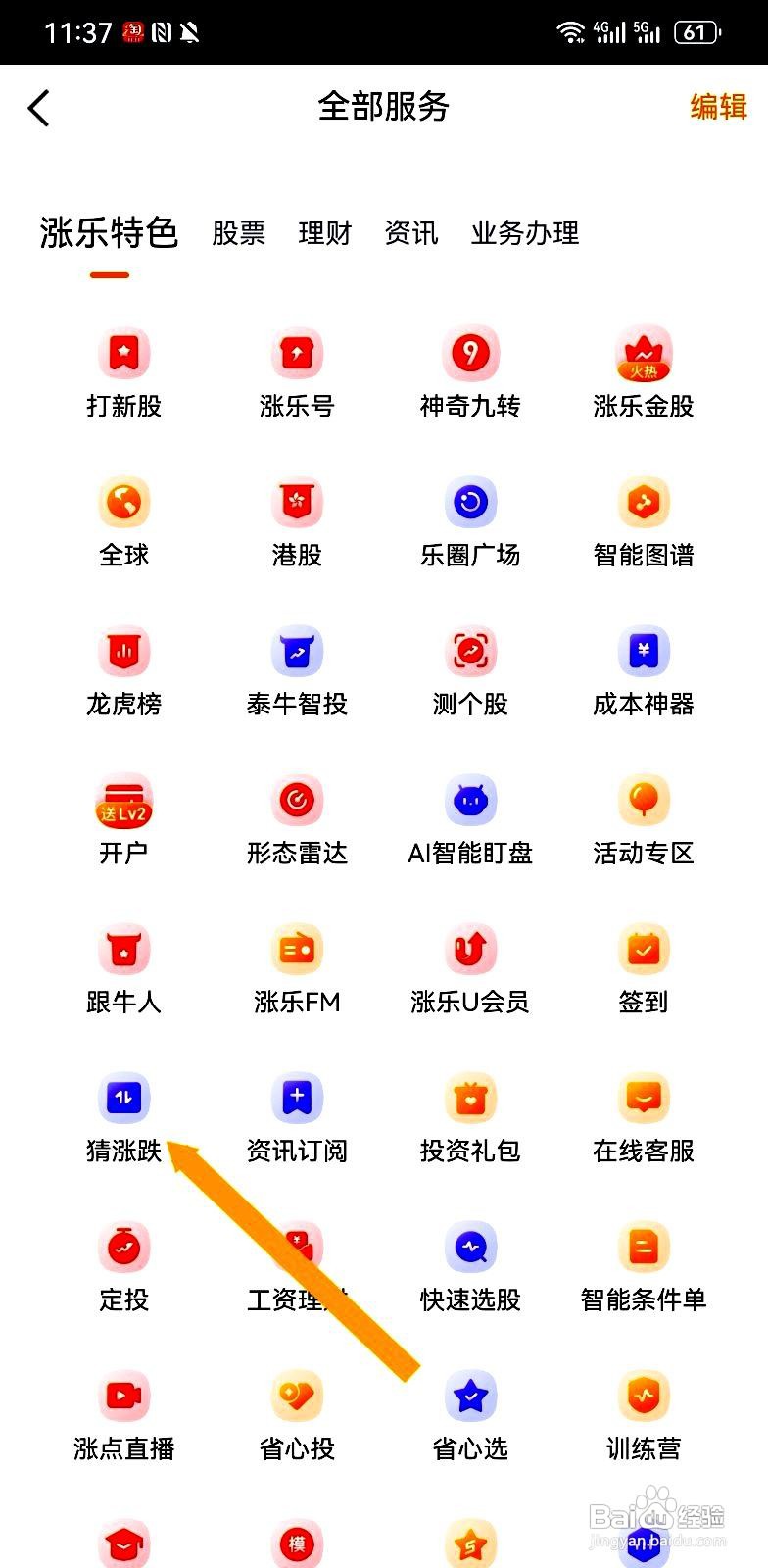Open 涨点直播
Screen dimensions: 768x1568
[x=123, y=1416]
